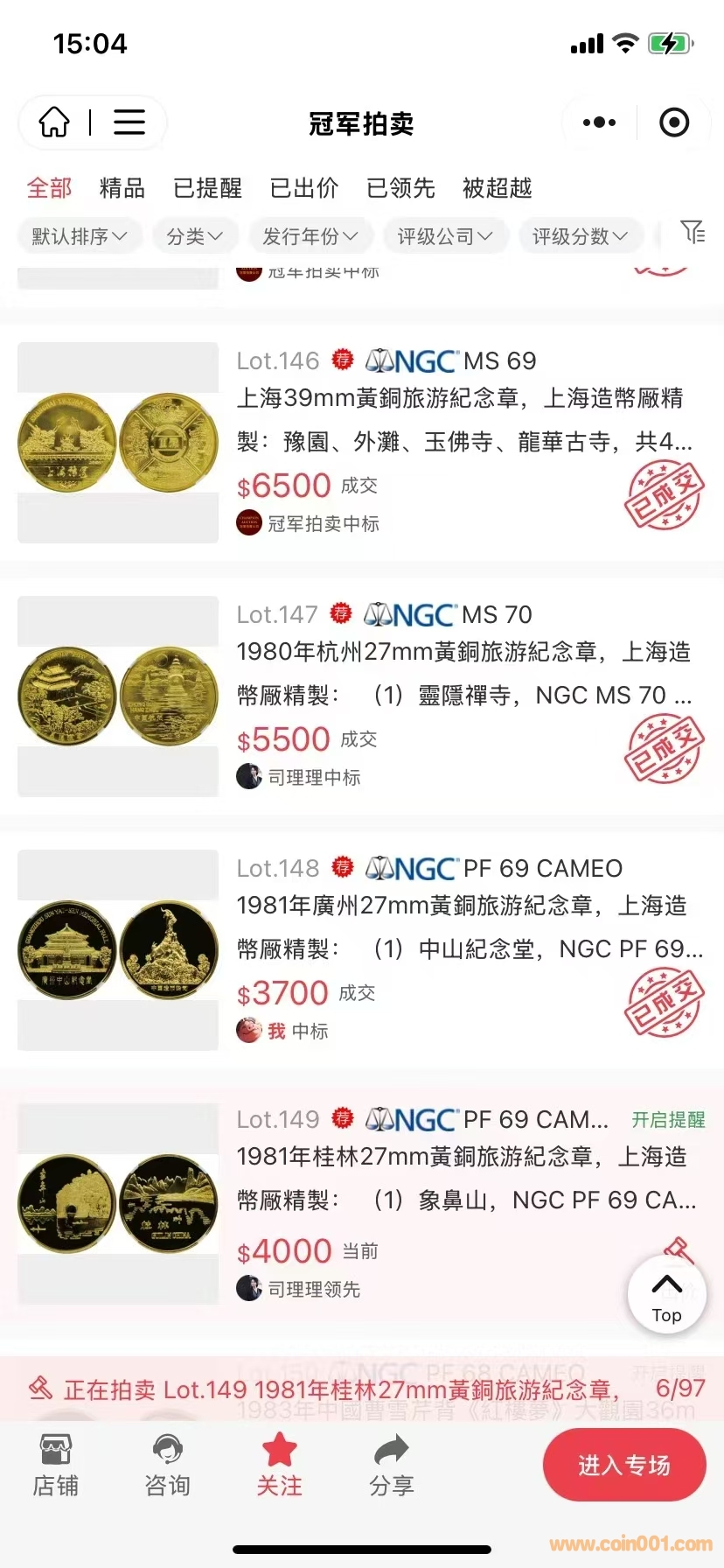This screenshot has width=724, height=1568.
Task: Select the 被超越 tab
Action: (x=497, y=188)
